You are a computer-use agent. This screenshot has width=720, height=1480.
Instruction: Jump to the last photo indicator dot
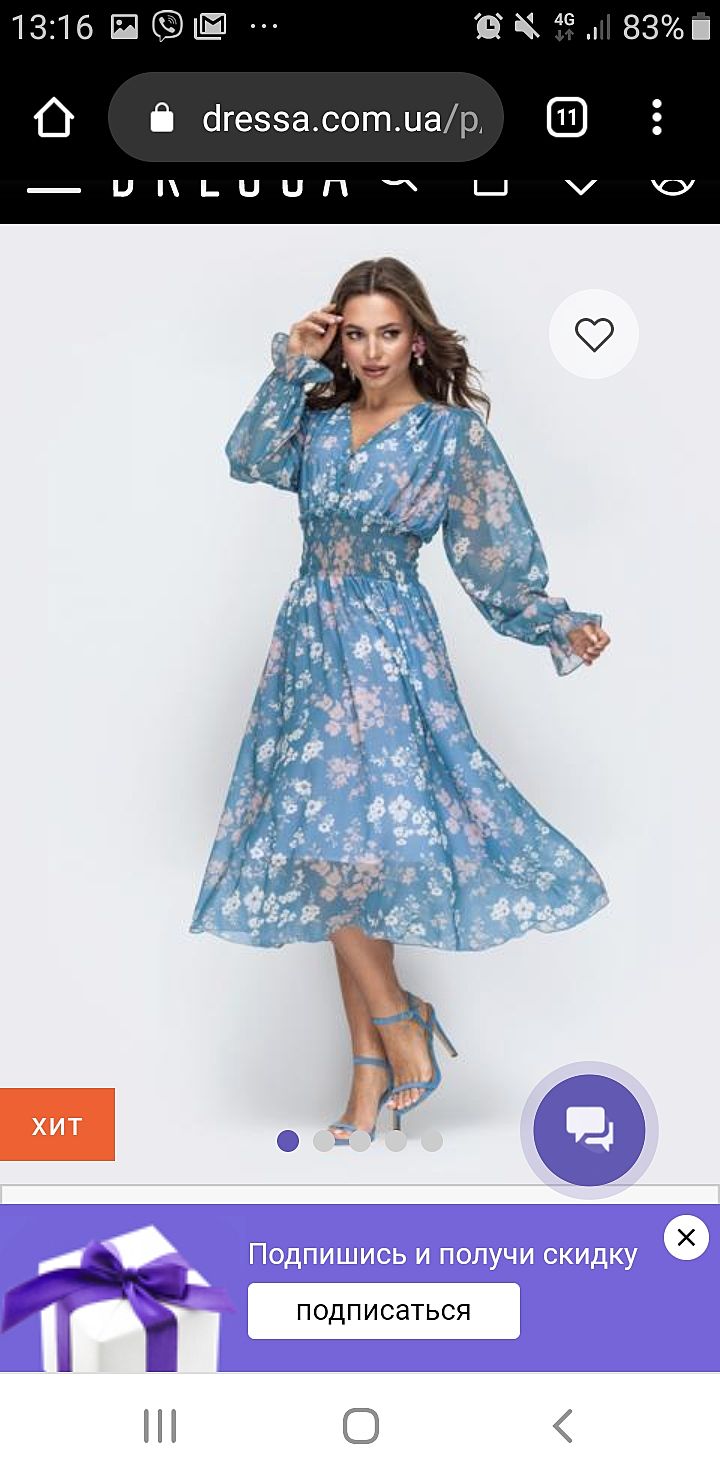click(x=432, y=1141)
